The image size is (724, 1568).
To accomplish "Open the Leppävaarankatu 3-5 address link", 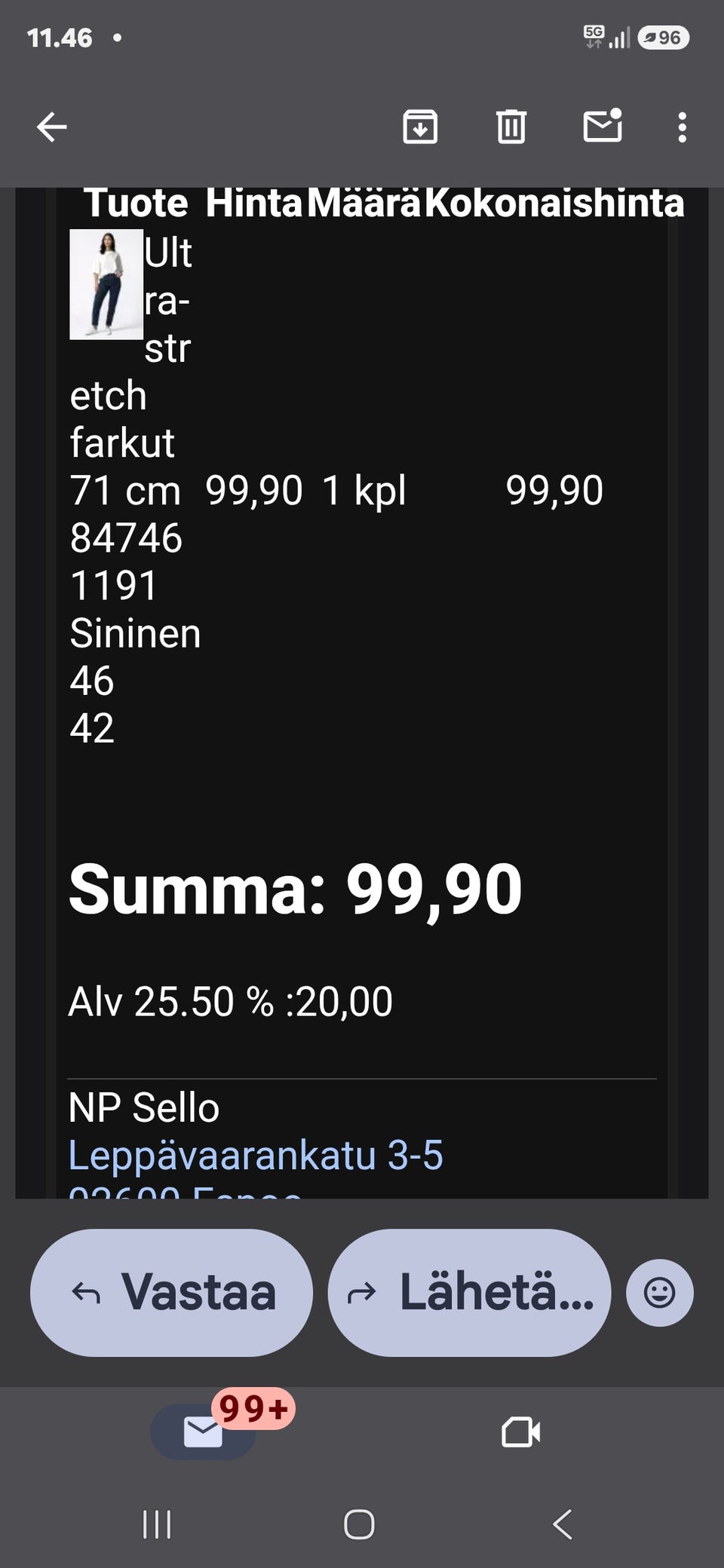I will (x=256, y=1155).
